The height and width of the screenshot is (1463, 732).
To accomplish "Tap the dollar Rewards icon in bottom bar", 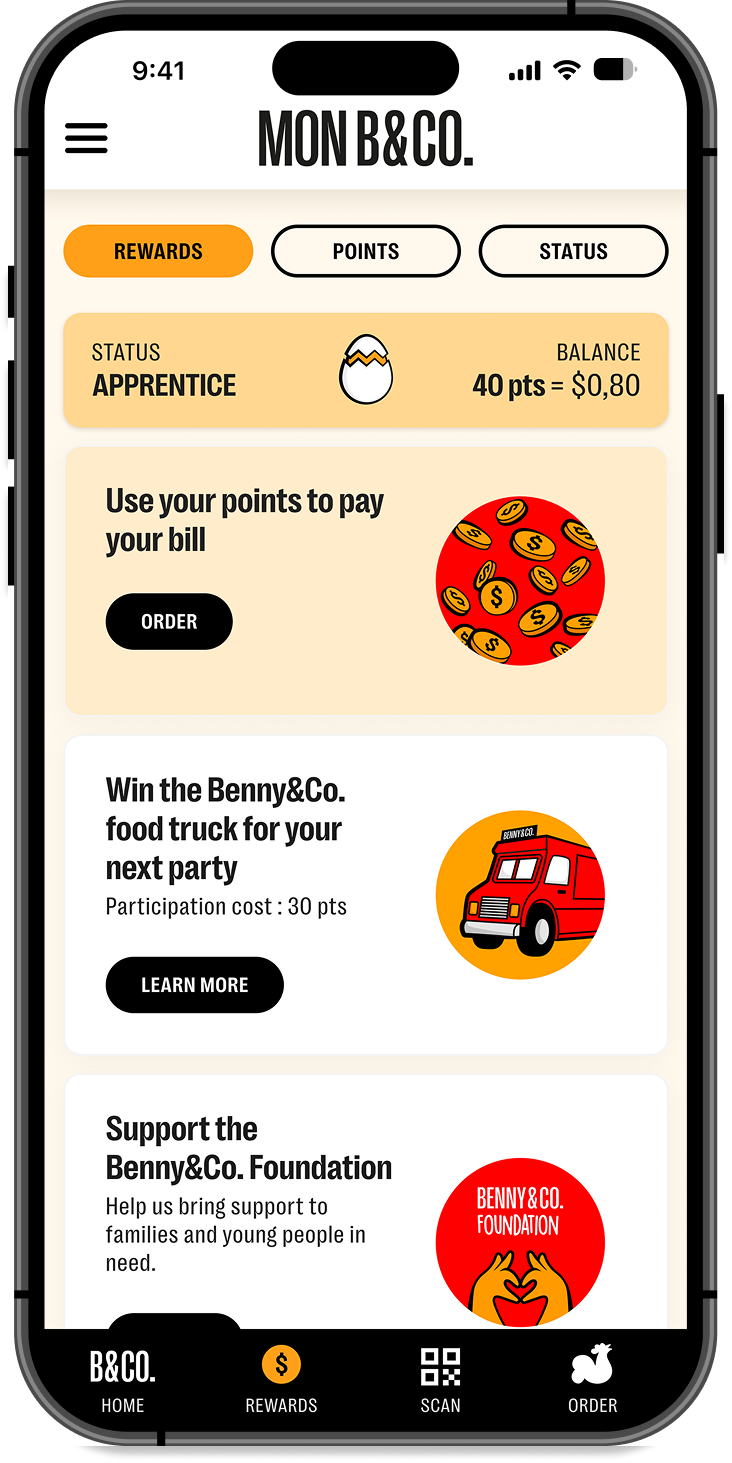I will [x=281, y=1361].
